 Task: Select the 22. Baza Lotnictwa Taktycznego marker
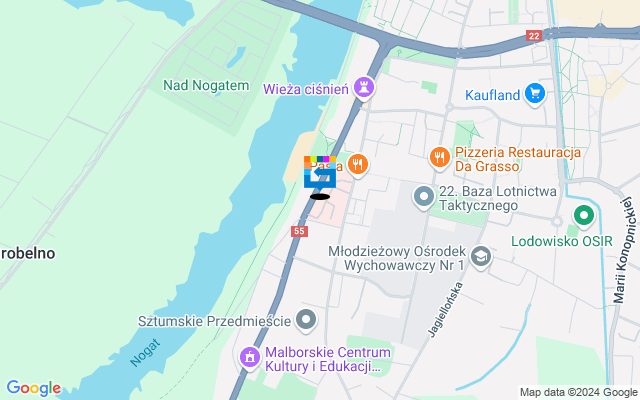424,197
